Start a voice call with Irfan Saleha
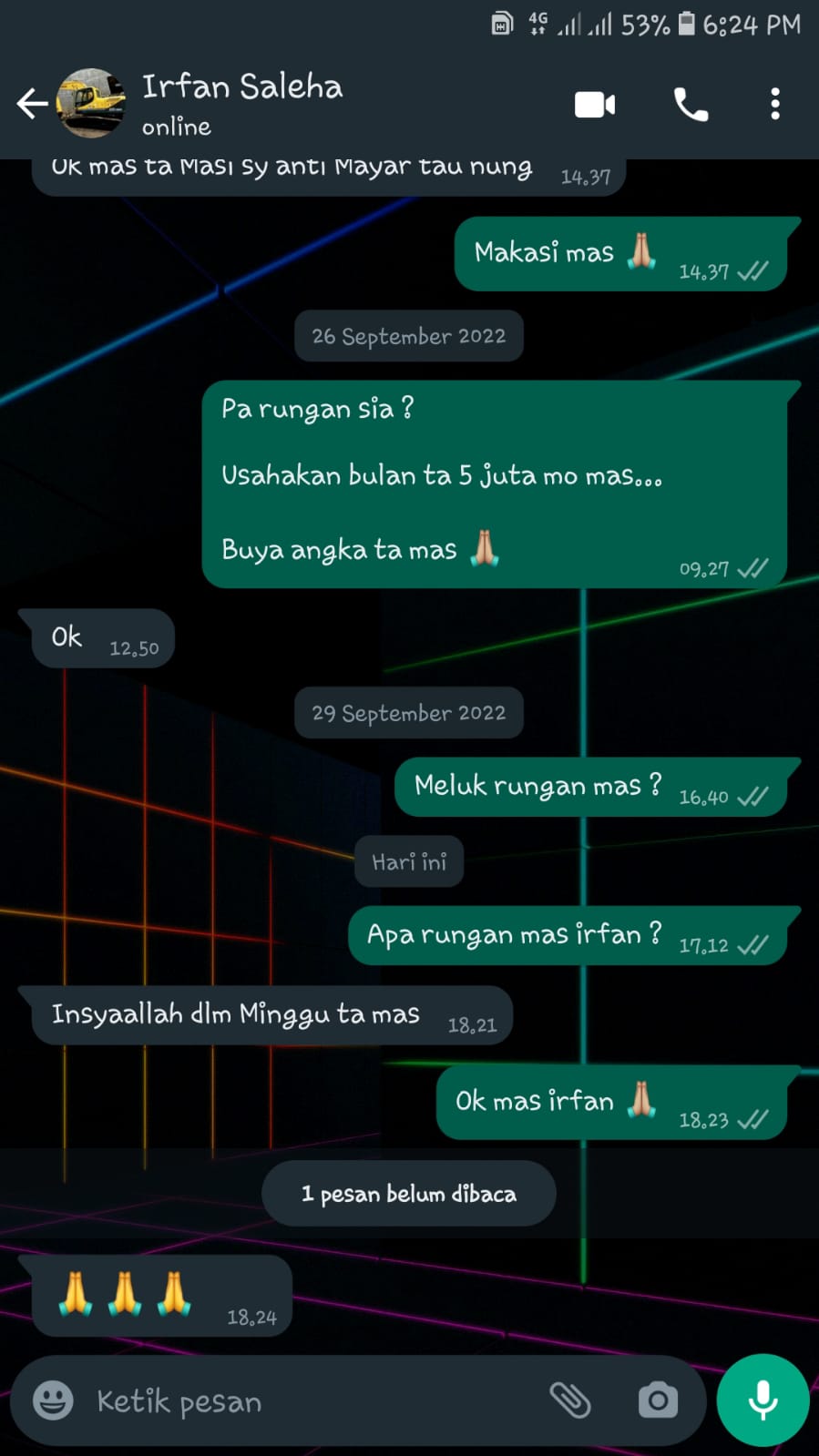Image resolution: width=819 pixels, height=1456 pixels. tap(691, 105)
